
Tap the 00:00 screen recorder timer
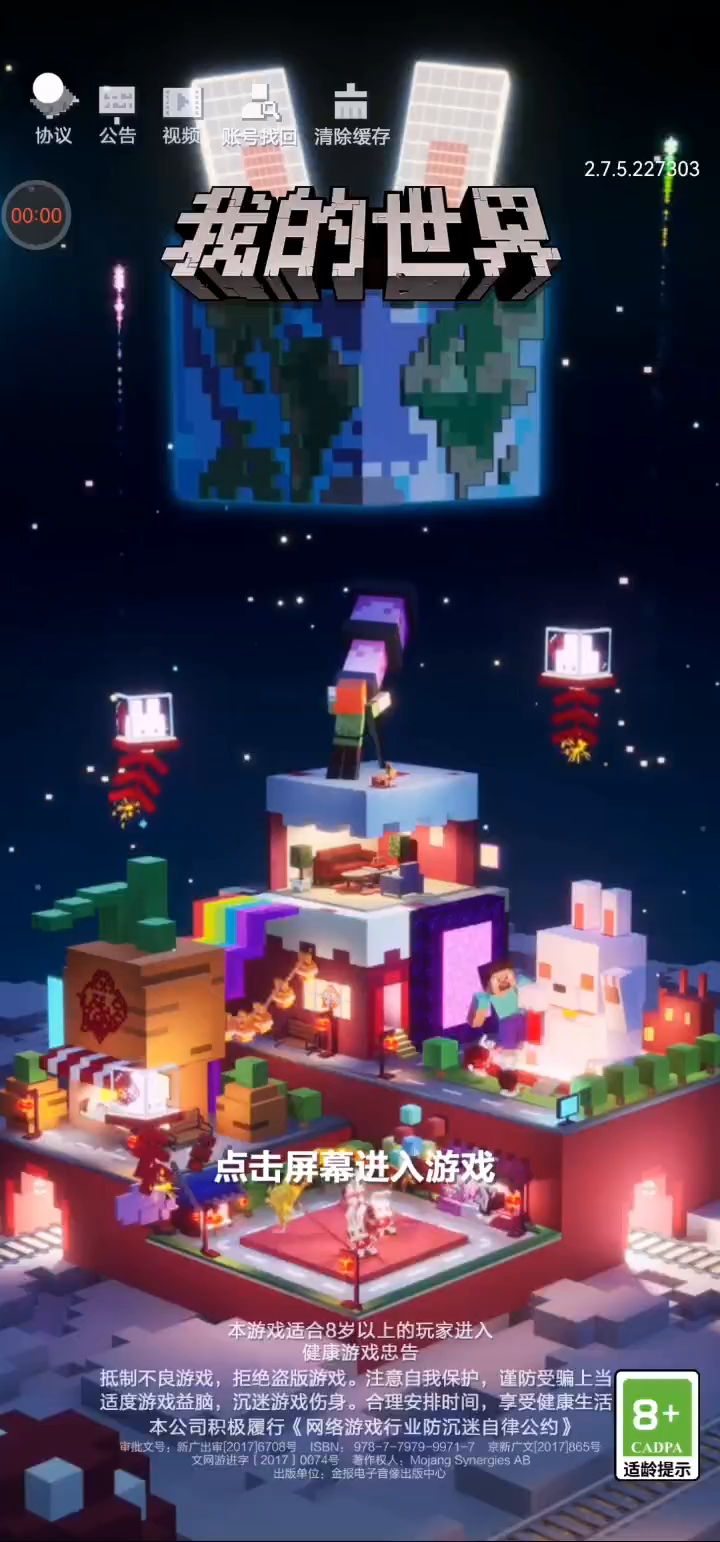click(36, 215)
